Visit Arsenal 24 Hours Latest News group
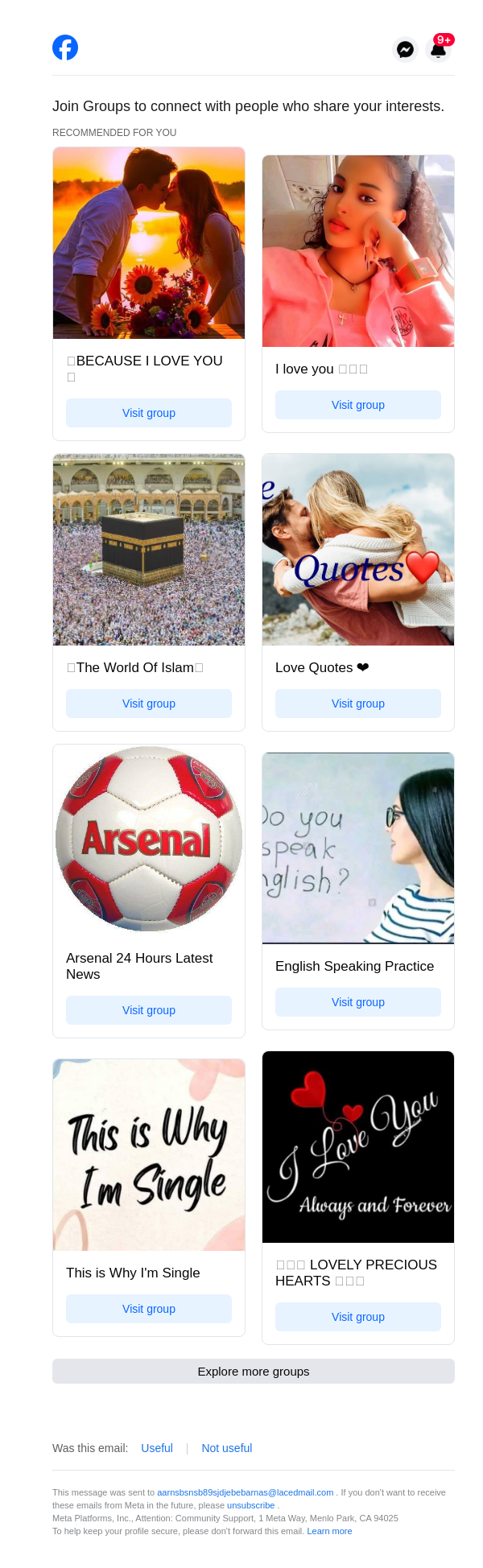483x1568 pixels. click(x=149, y=1010)
